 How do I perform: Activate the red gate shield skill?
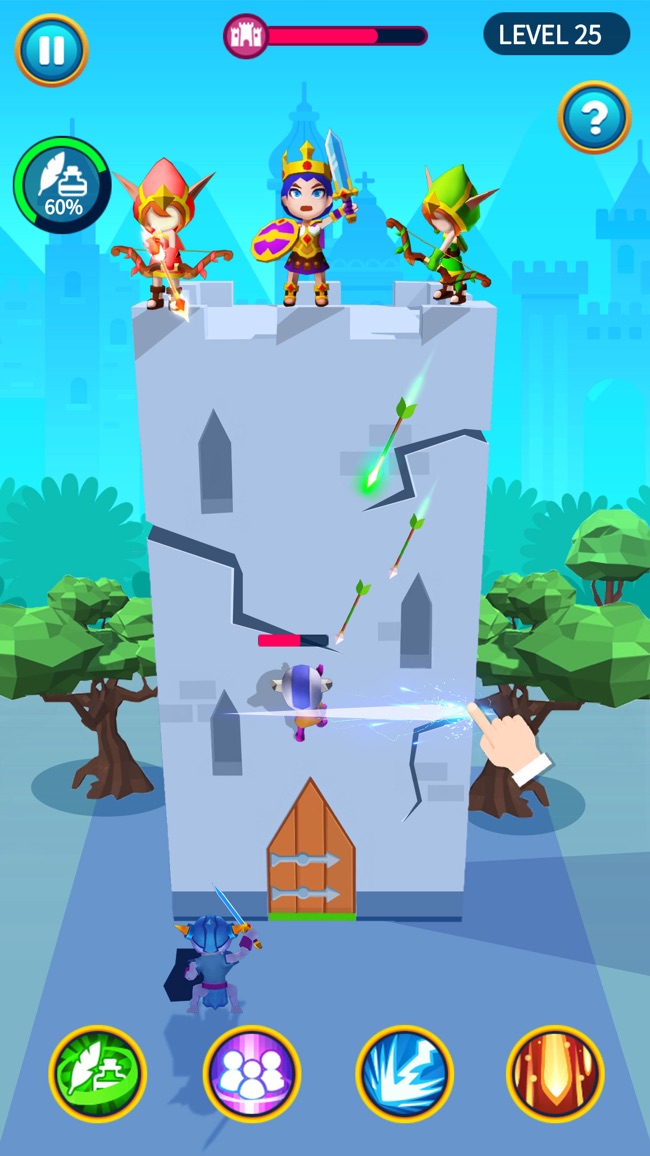555,1074
